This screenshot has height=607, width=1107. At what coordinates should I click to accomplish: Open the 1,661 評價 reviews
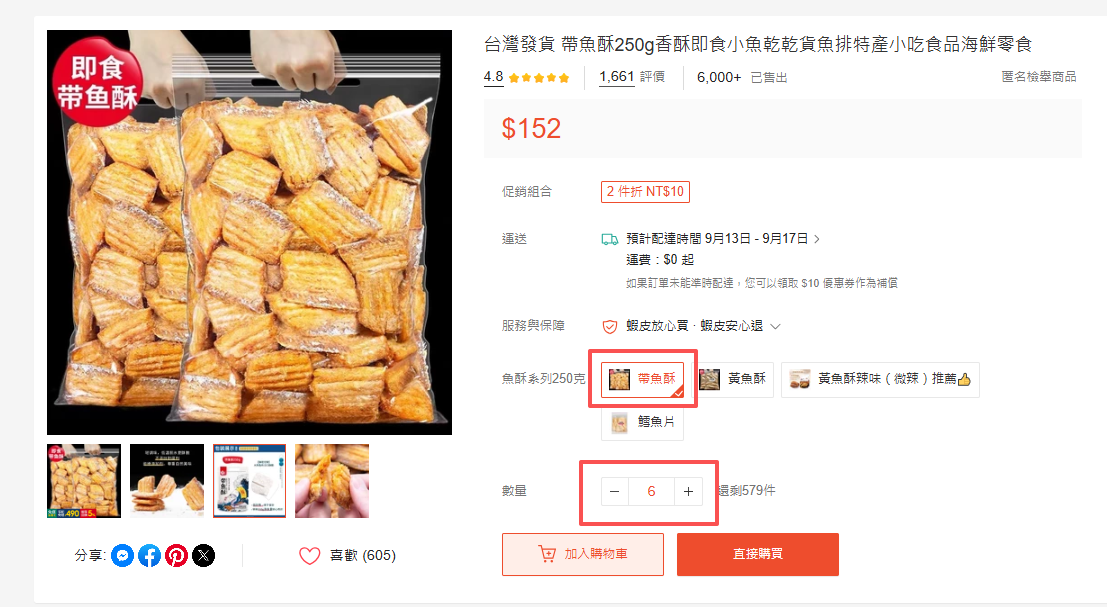[x=630, y=77]
